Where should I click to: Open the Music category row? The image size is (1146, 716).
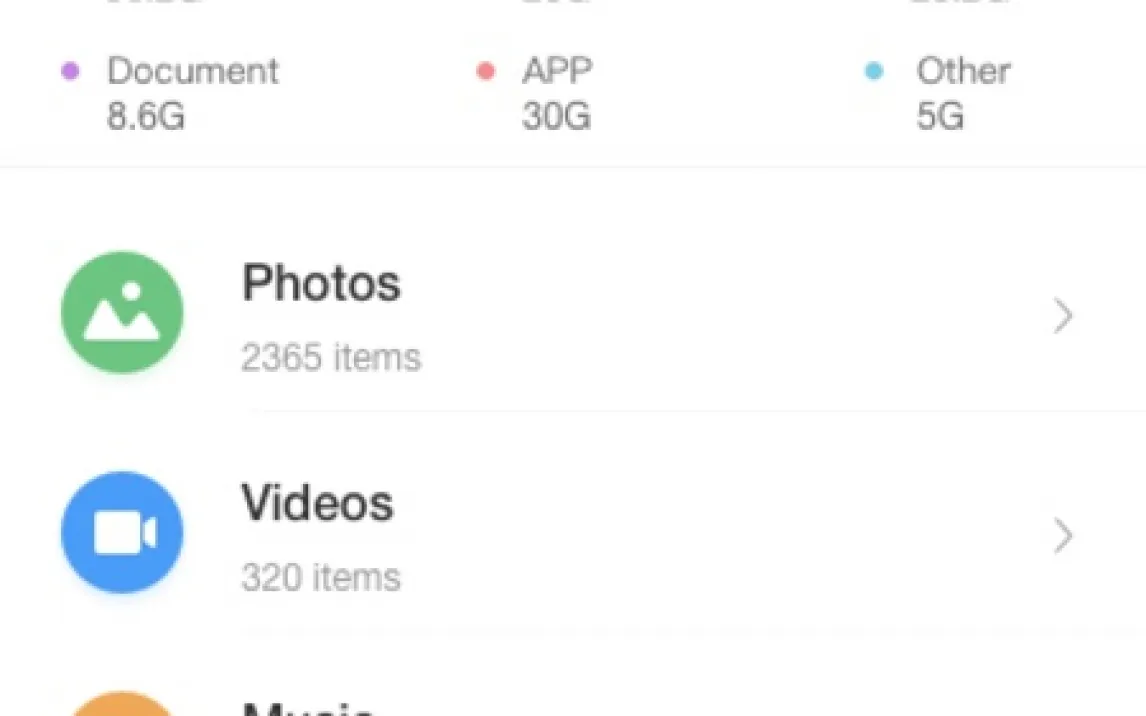[x=308, y=706]
